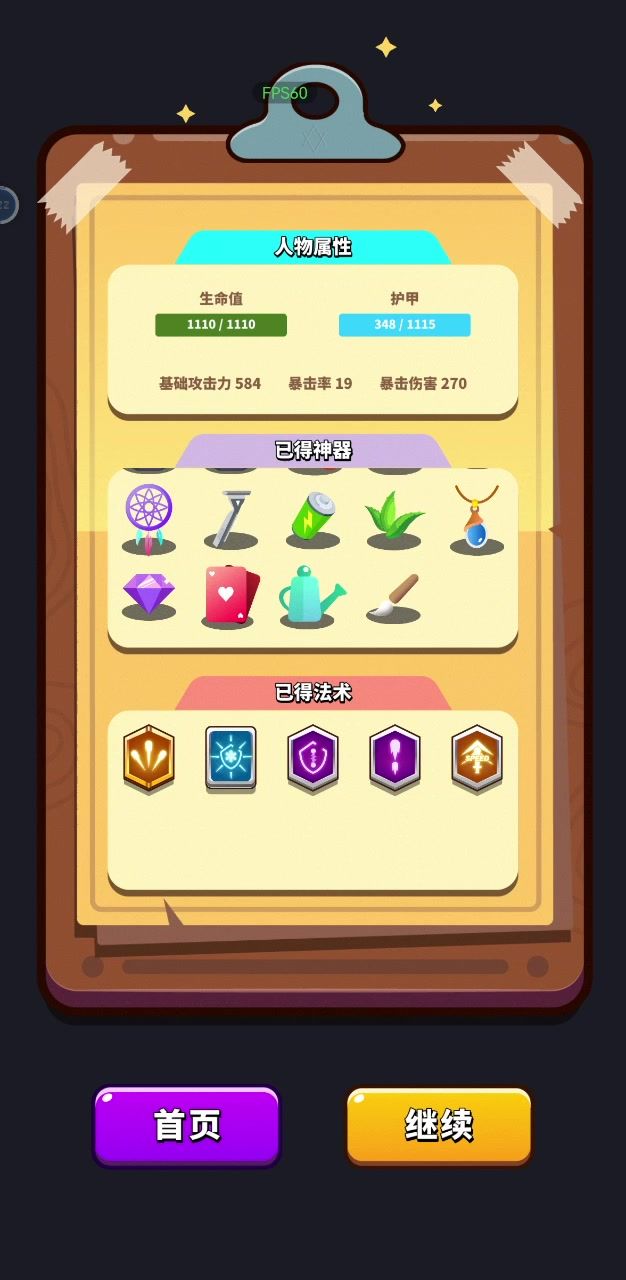Select the watering can artifact
This screenshot has width=626, height=1280.
point(310,596)
